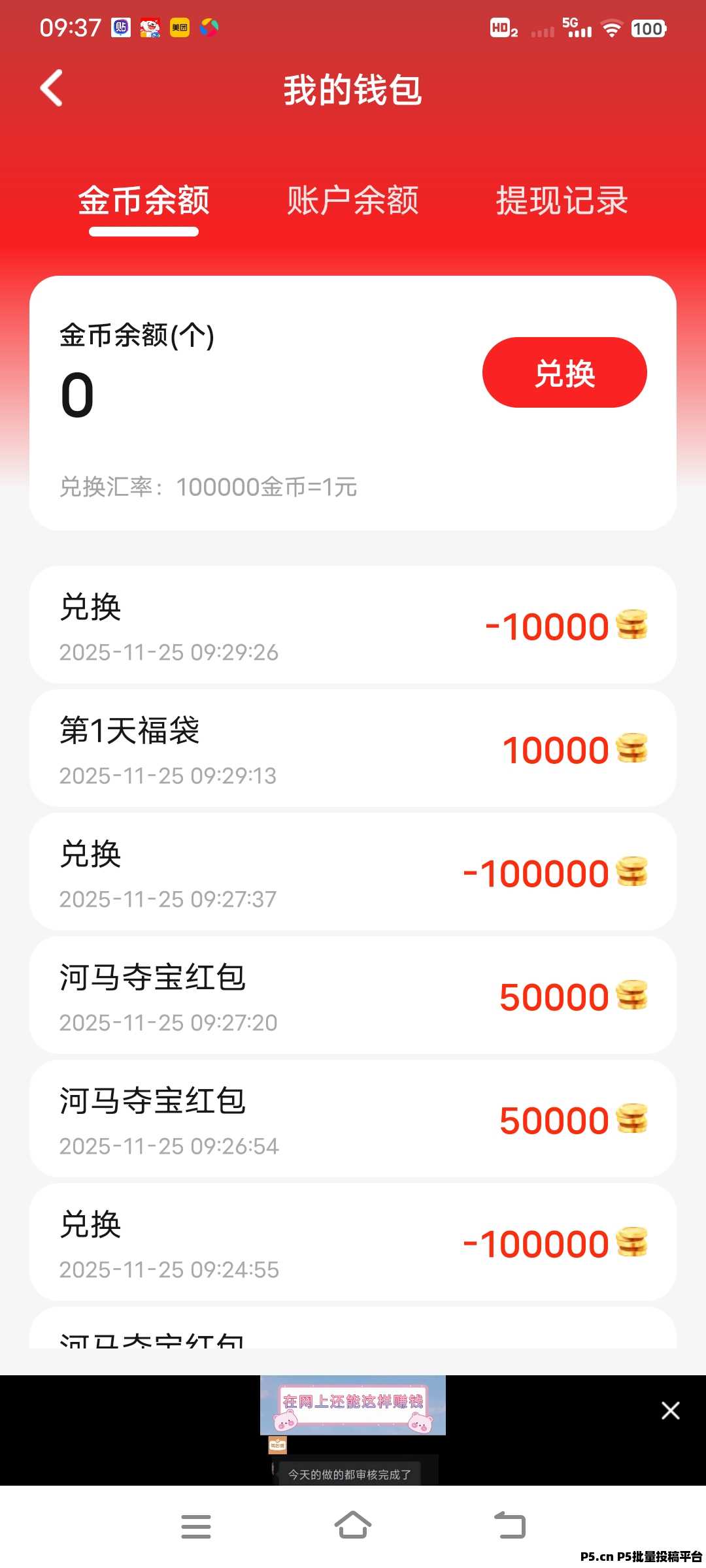
Task: Go back from 我的钱包 page
Action: pos(52,88)
